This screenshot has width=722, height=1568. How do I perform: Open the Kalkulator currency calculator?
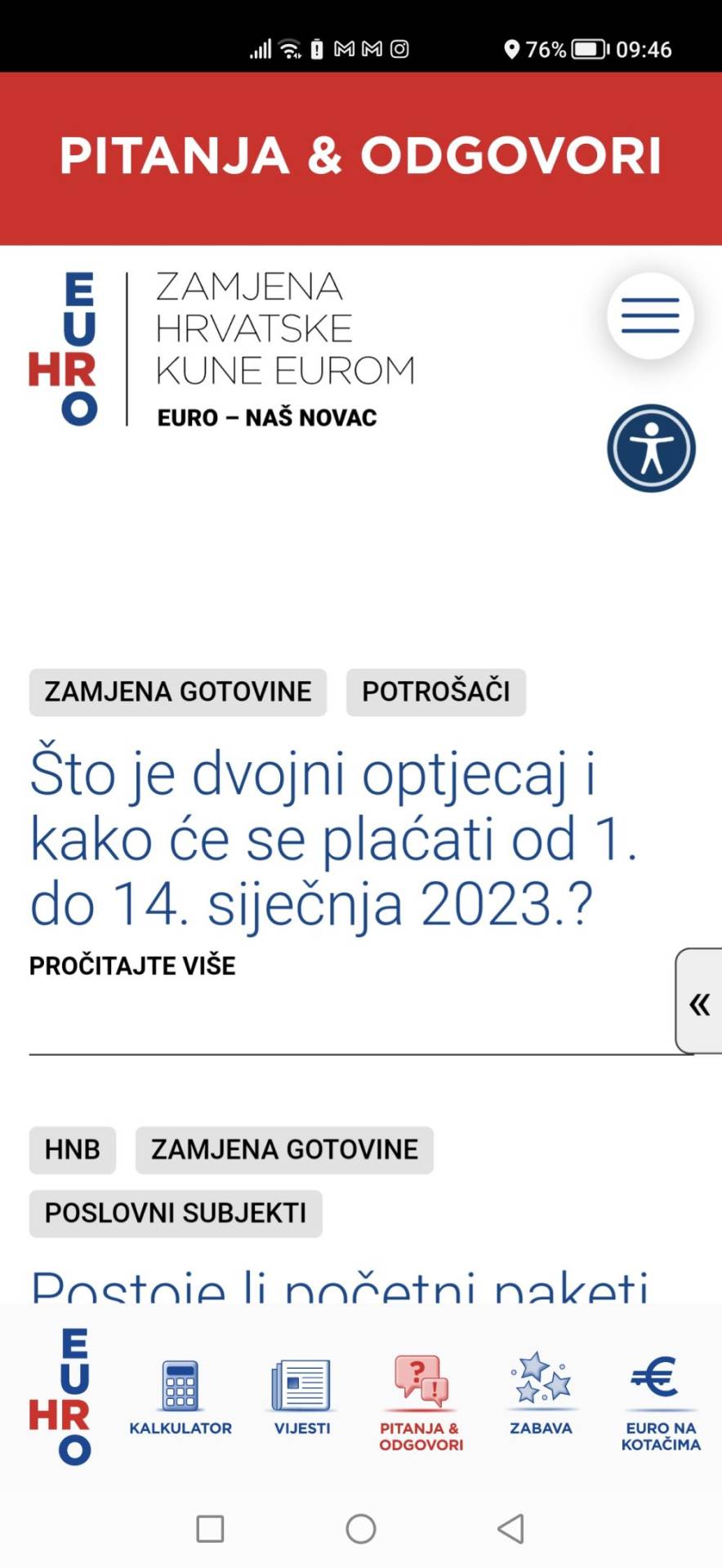coord(179,1392)
